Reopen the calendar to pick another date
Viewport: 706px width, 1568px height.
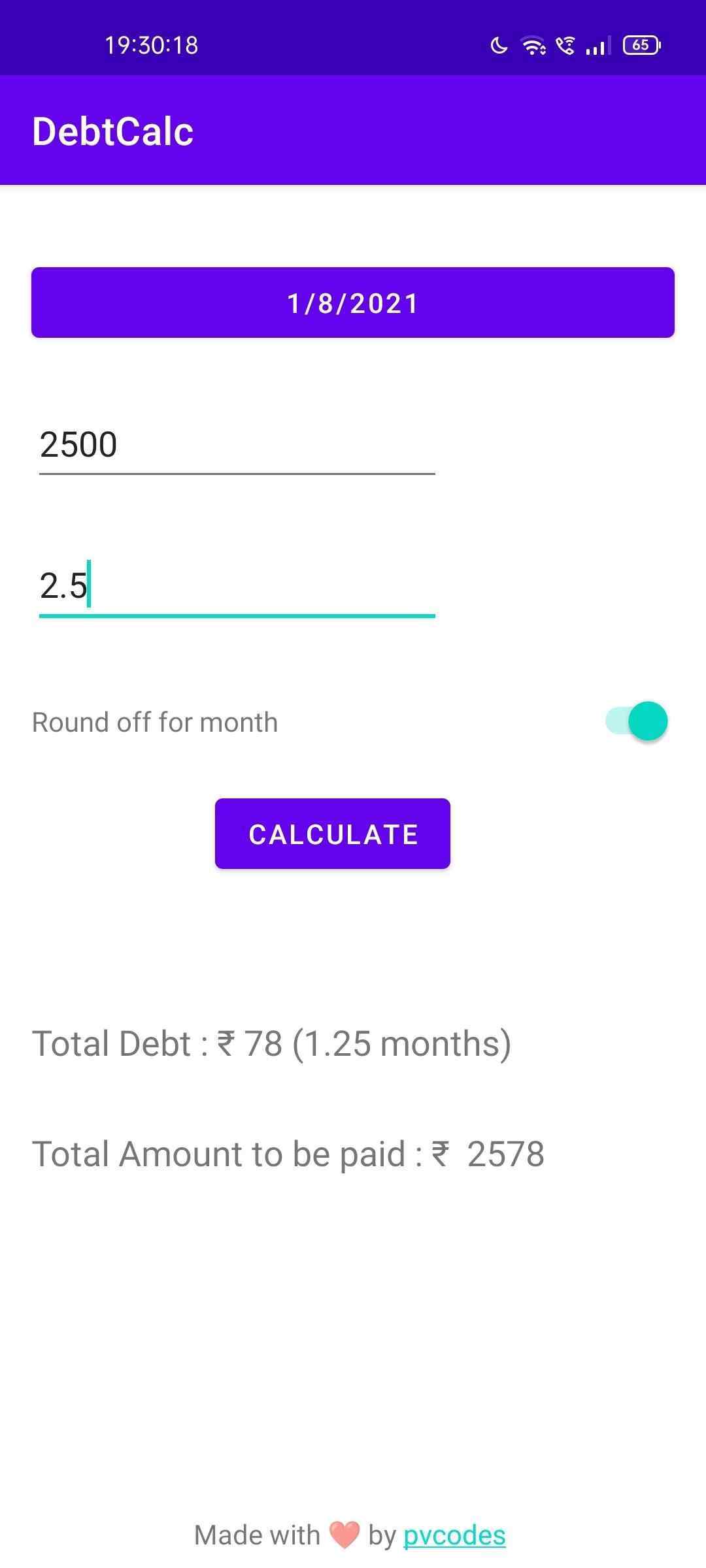click(x=352, y=302)
